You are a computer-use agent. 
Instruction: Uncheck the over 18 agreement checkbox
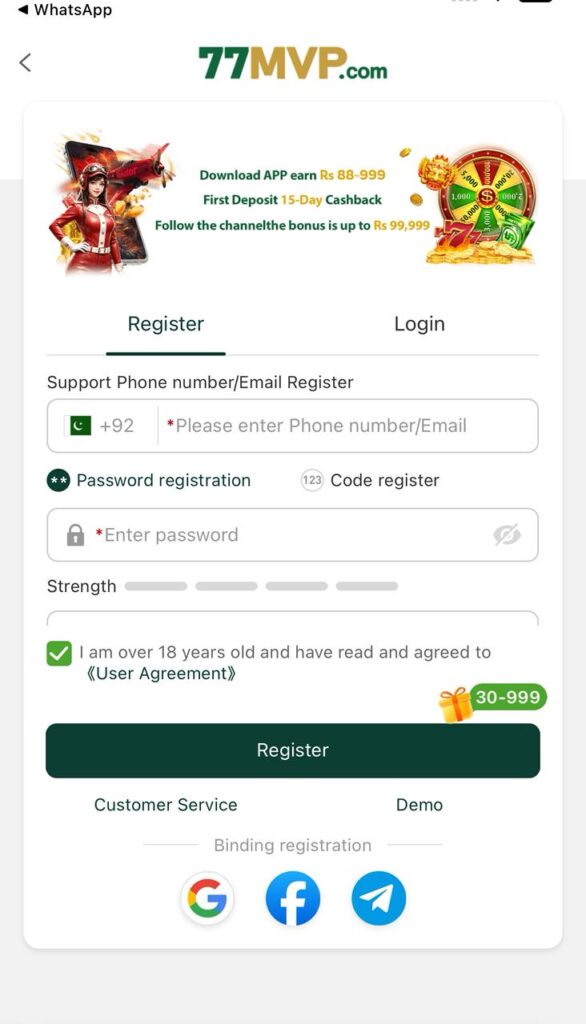59,653
